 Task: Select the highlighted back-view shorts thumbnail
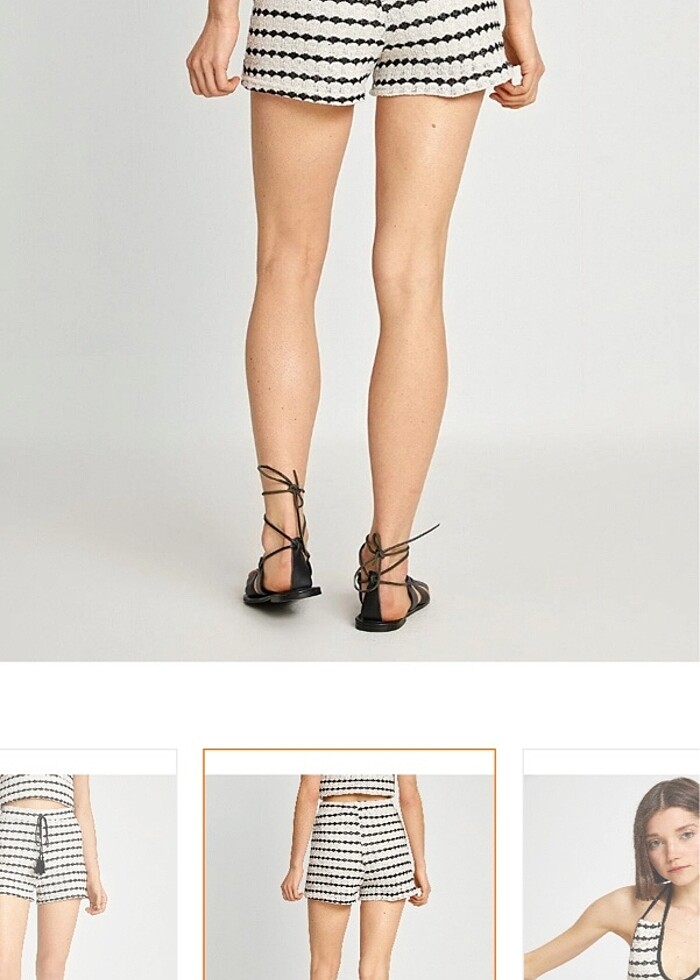[350, 865]
